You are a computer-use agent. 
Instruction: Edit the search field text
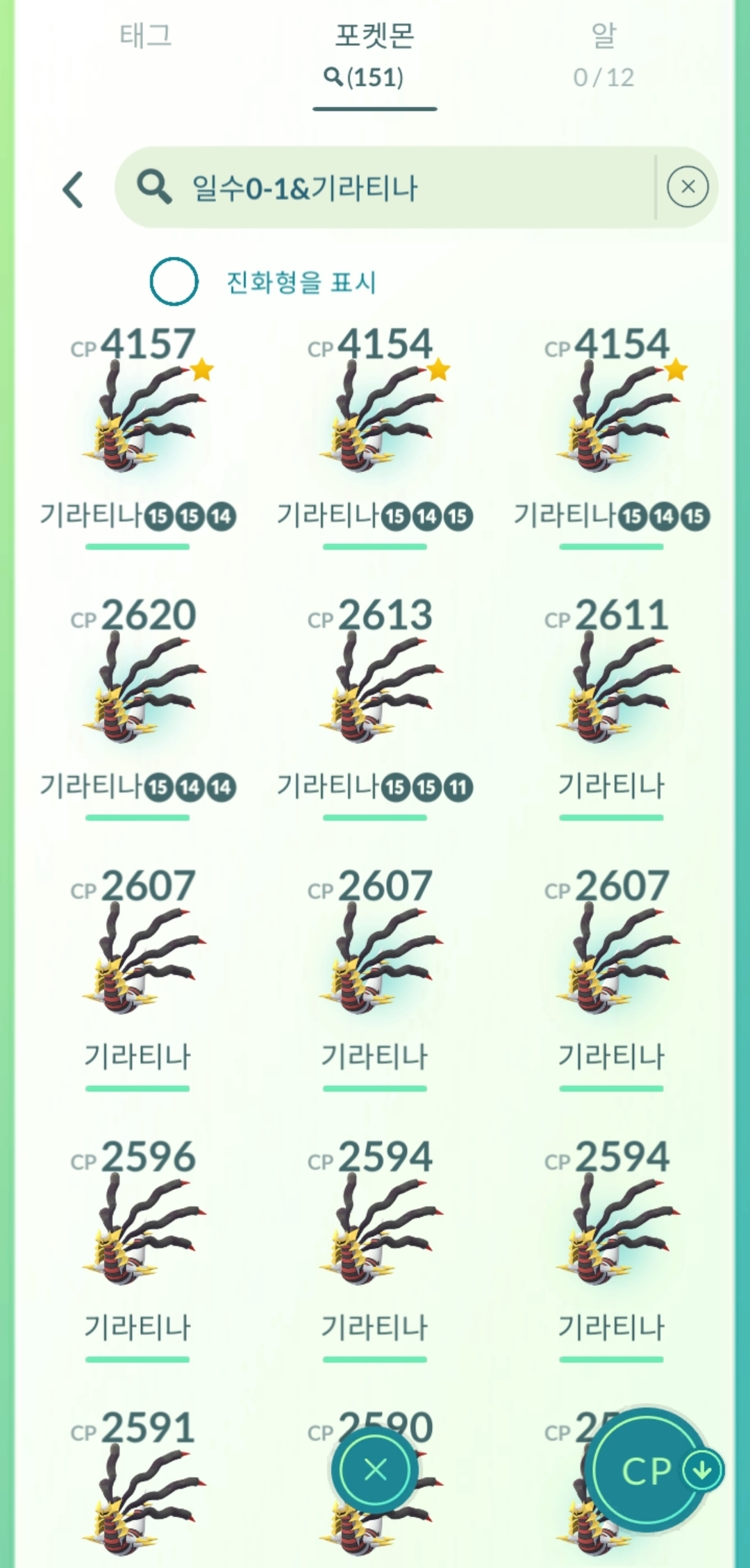tap(389, 188)
